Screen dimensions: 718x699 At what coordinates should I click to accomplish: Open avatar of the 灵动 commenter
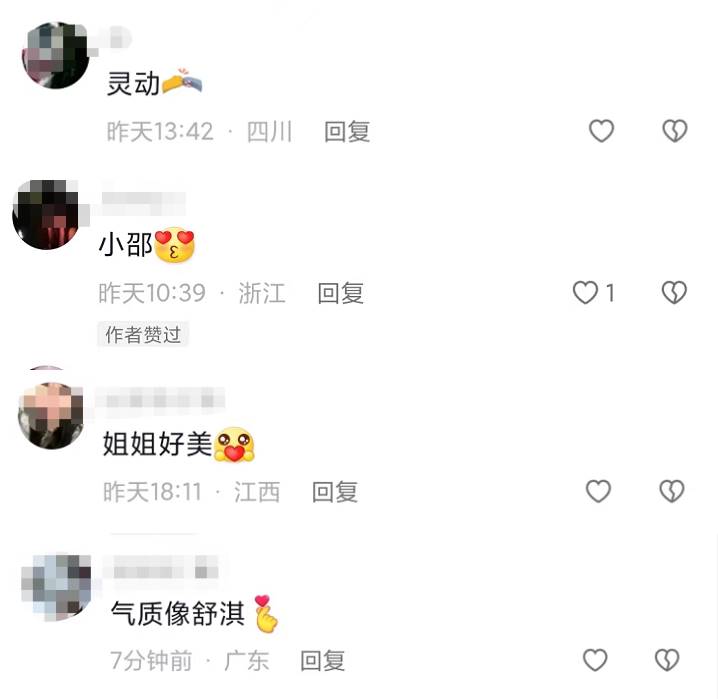55,57
